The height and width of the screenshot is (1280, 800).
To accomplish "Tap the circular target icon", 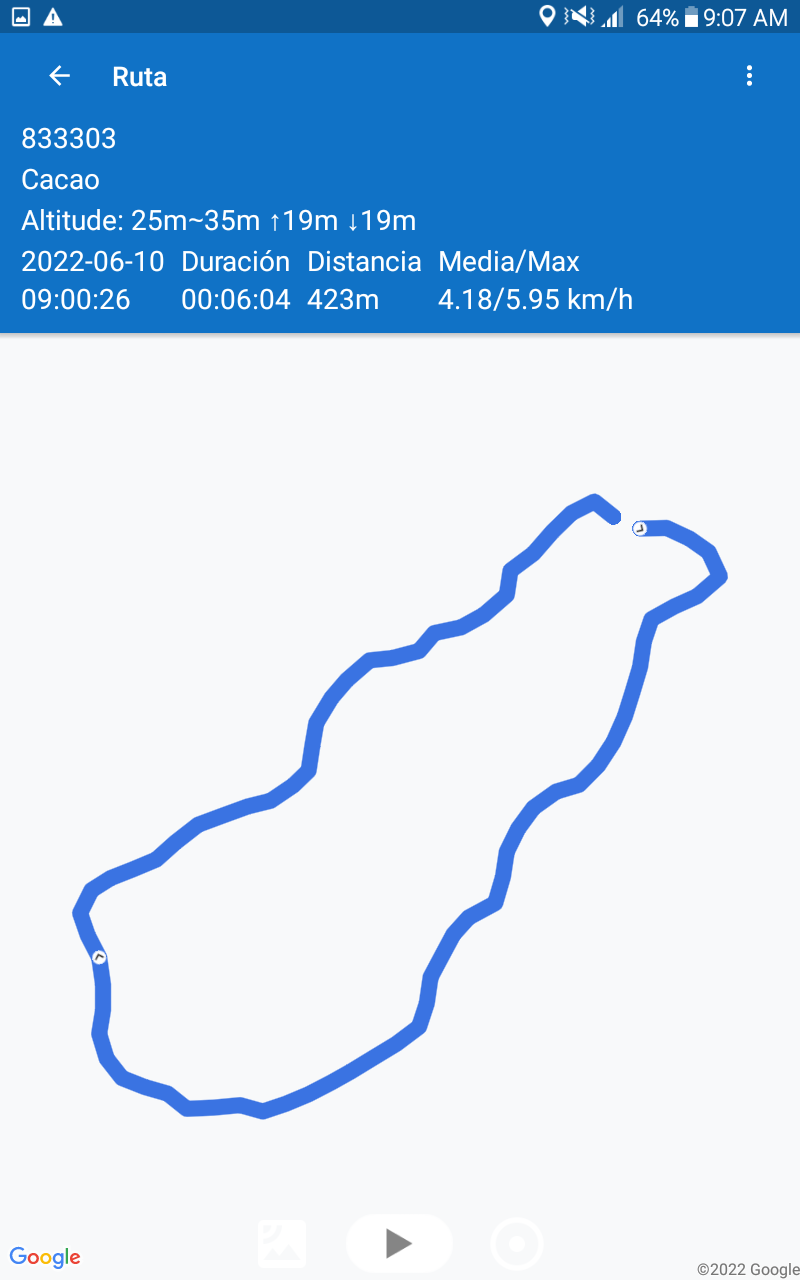I will coord(517,1244).
